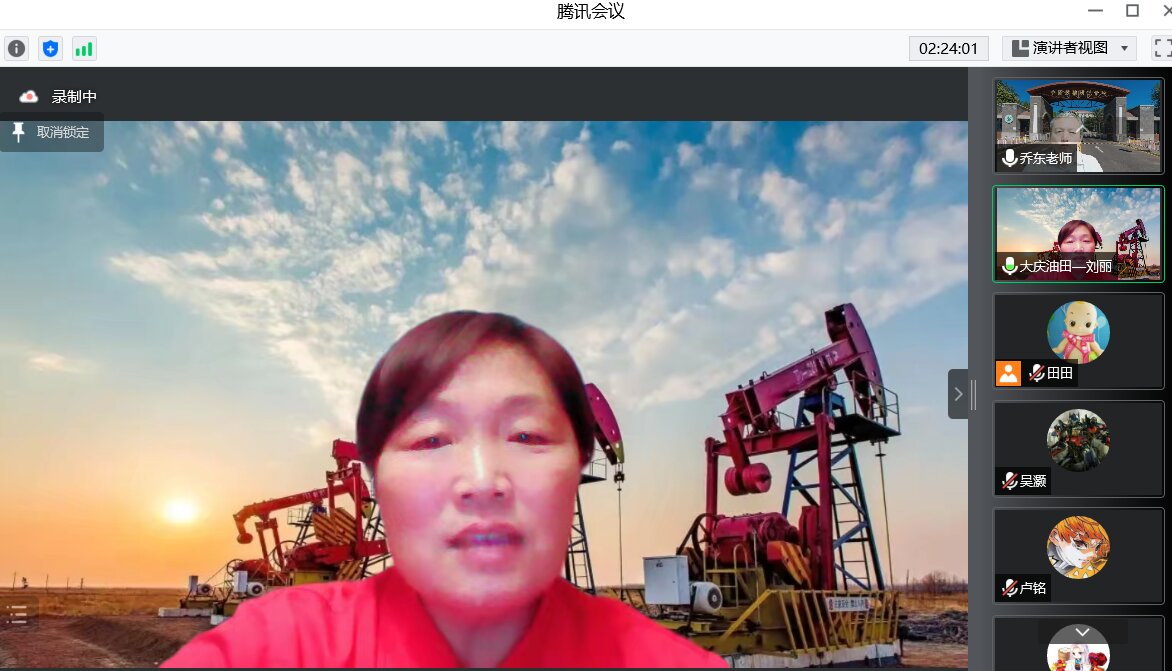1172x671 pixels.
Task: Open the 录制中 cloud recording indicator
Action: 58,97
